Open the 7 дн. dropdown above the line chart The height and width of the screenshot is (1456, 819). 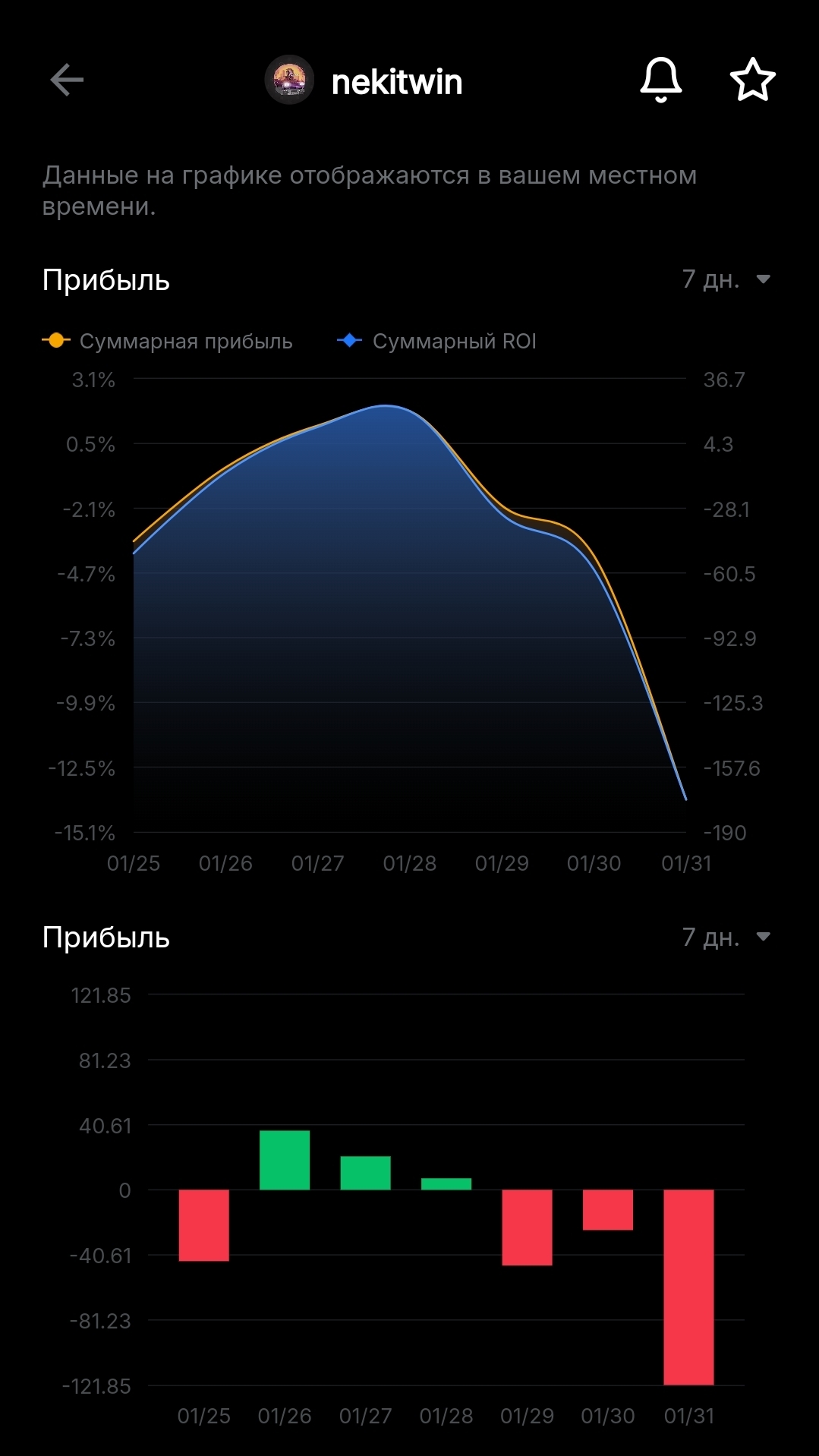(726, 279)
